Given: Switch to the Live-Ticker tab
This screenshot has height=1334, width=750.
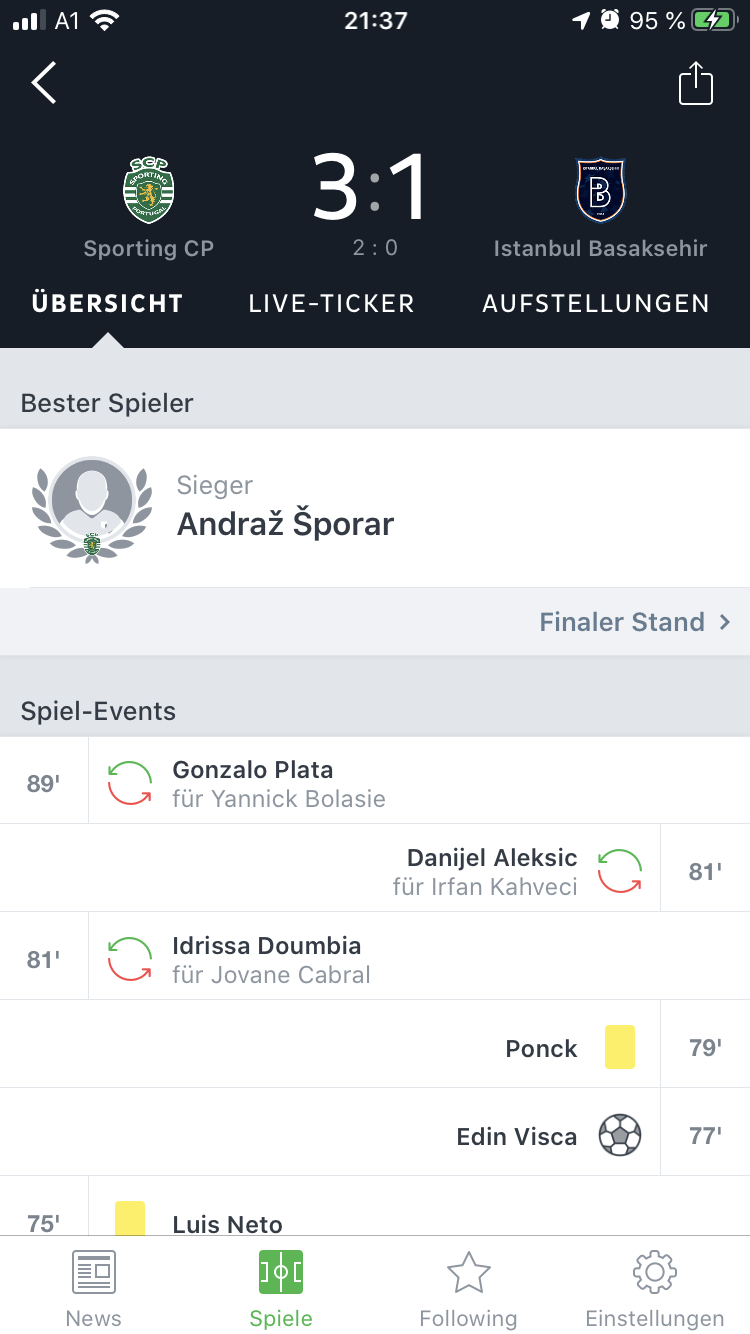Looking at the screenshot, I should tap(331, 304).
